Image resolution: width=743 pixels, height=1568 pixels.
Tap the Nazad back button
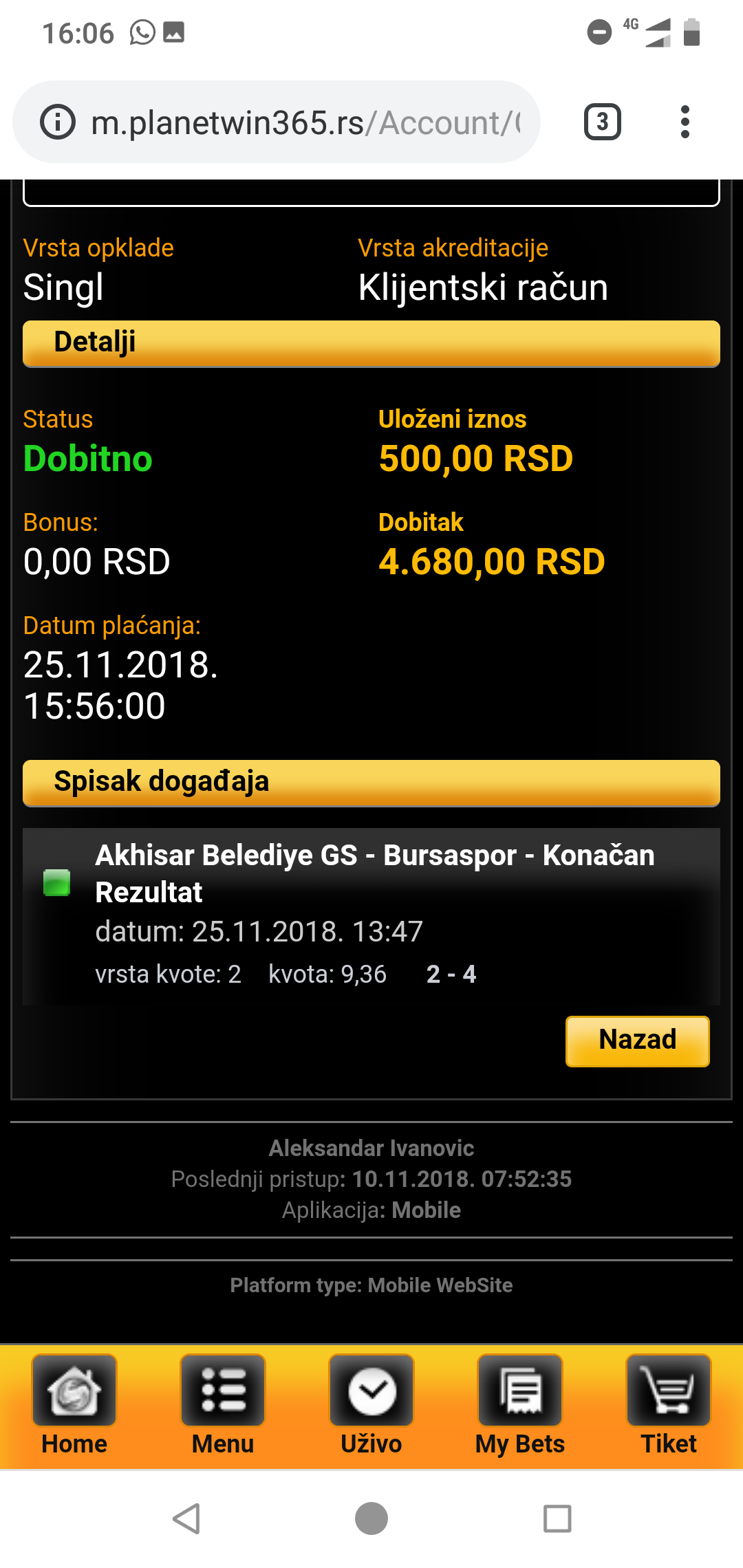point(637,1041)
